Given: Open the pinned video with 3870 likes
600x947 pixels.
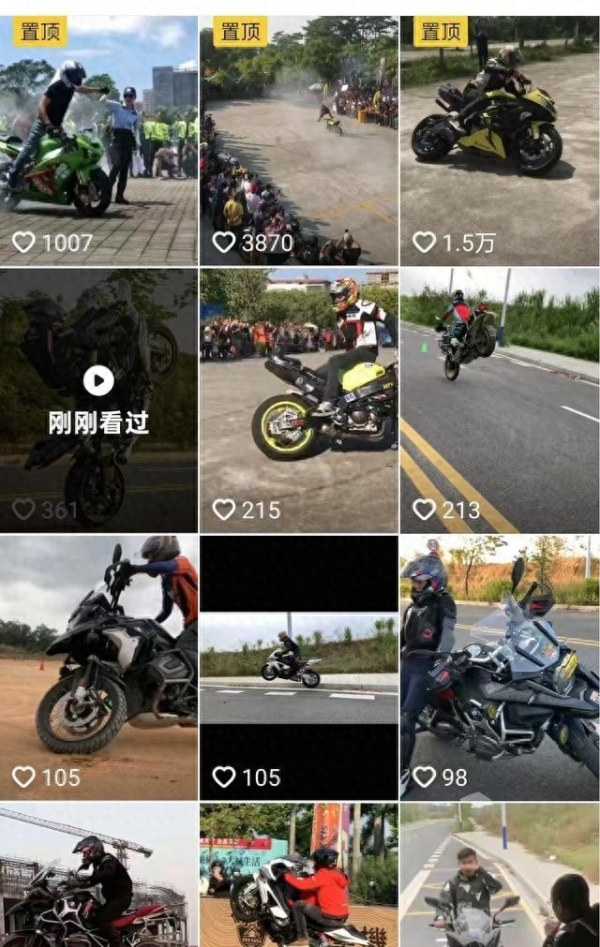Looking at the screenshot, I should coord(298,140).
